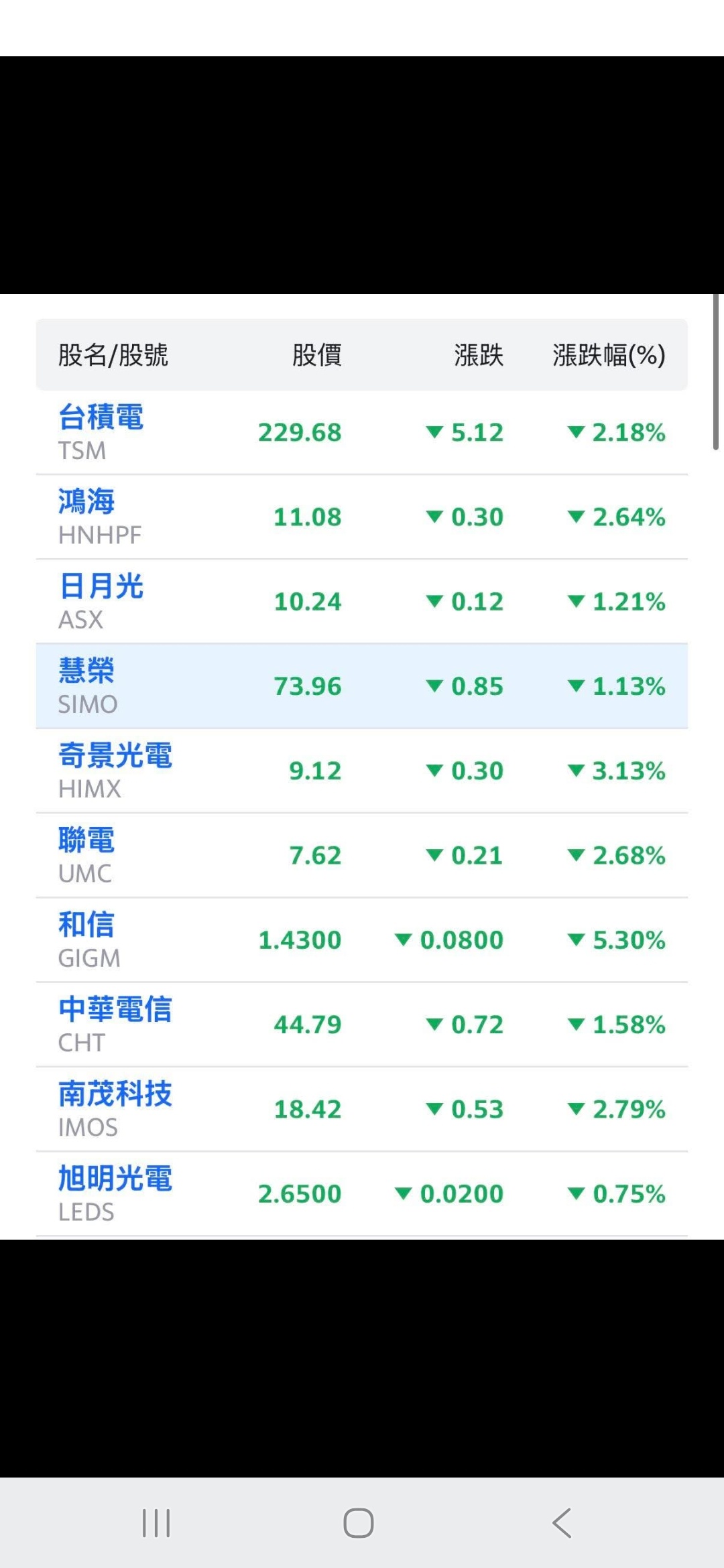Viewport: 724px width, 1568px height.
Task: Open the recent apps button
Action: click(x=156, y=1523)
